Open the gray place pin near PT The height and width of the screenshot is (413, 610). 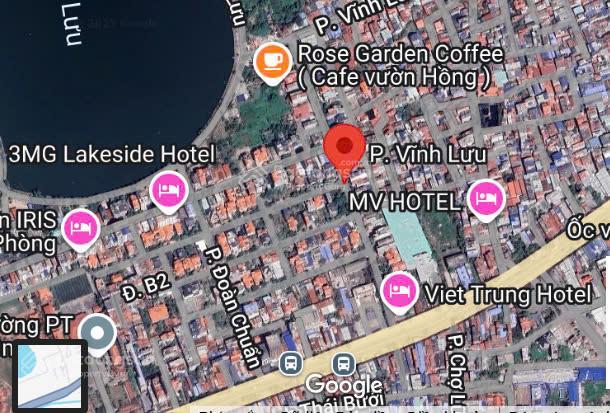98,331
